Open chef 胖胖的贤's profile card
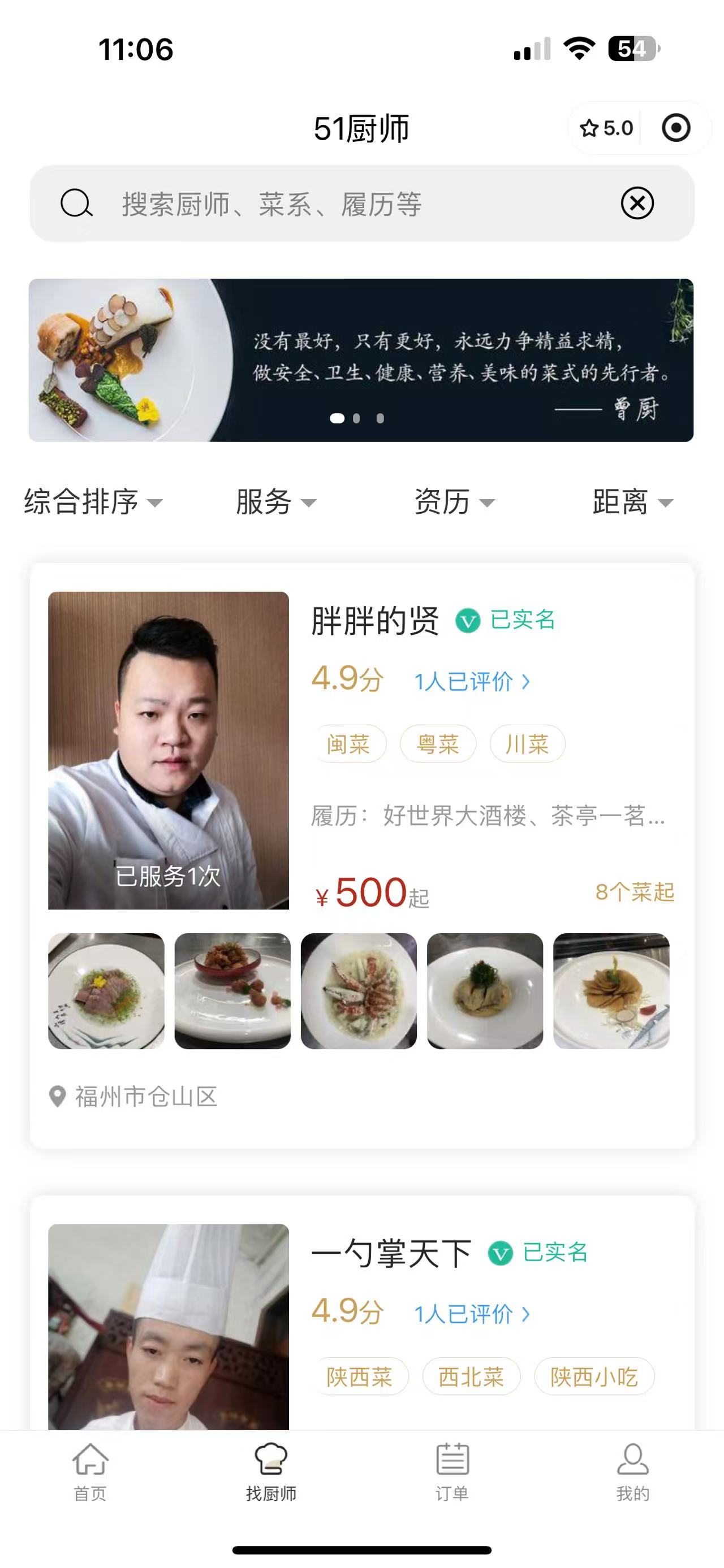724x1568 pixels. (x=375, y=621)
